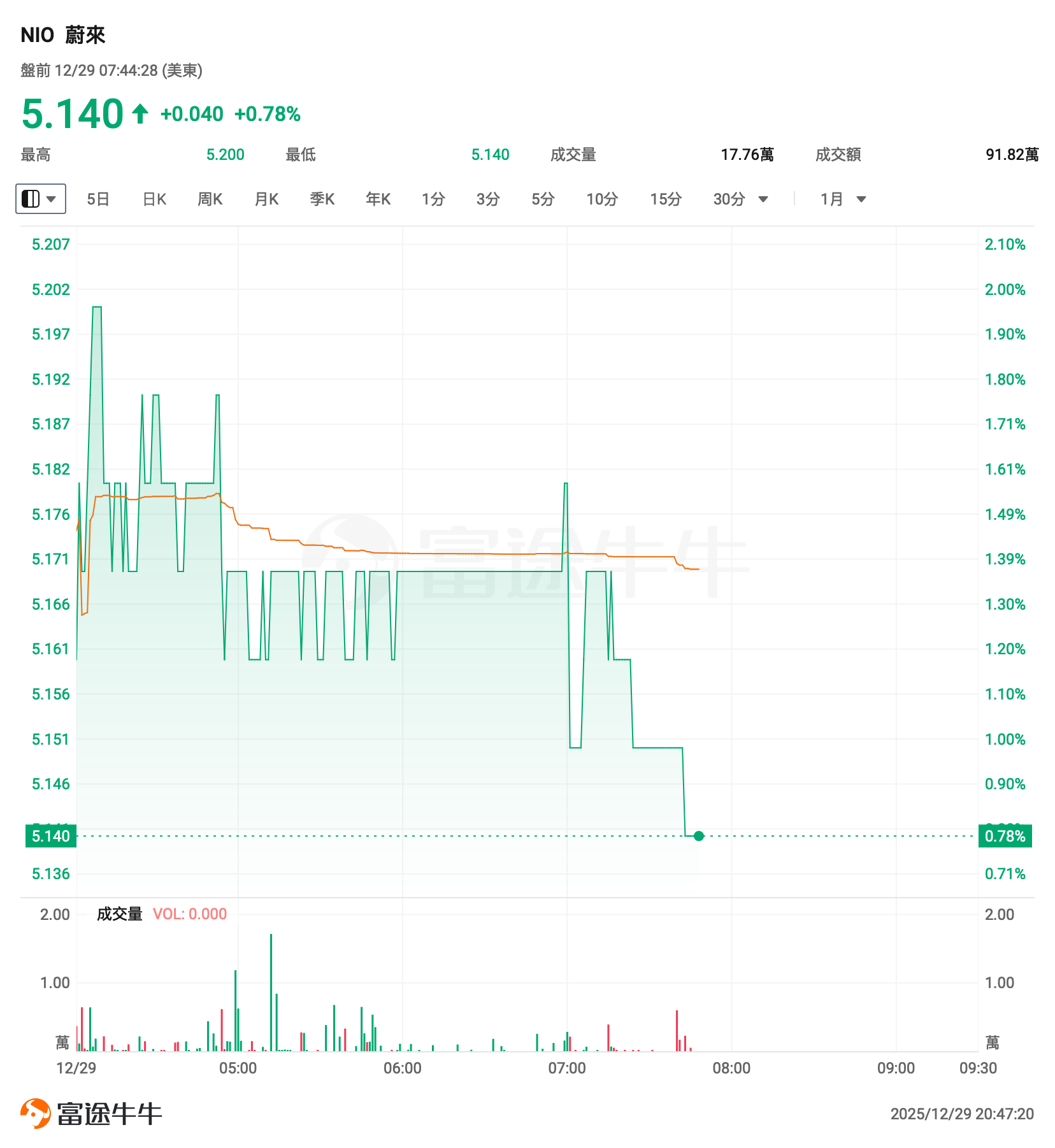Select the 日K timeframe

tap(154, 199)
